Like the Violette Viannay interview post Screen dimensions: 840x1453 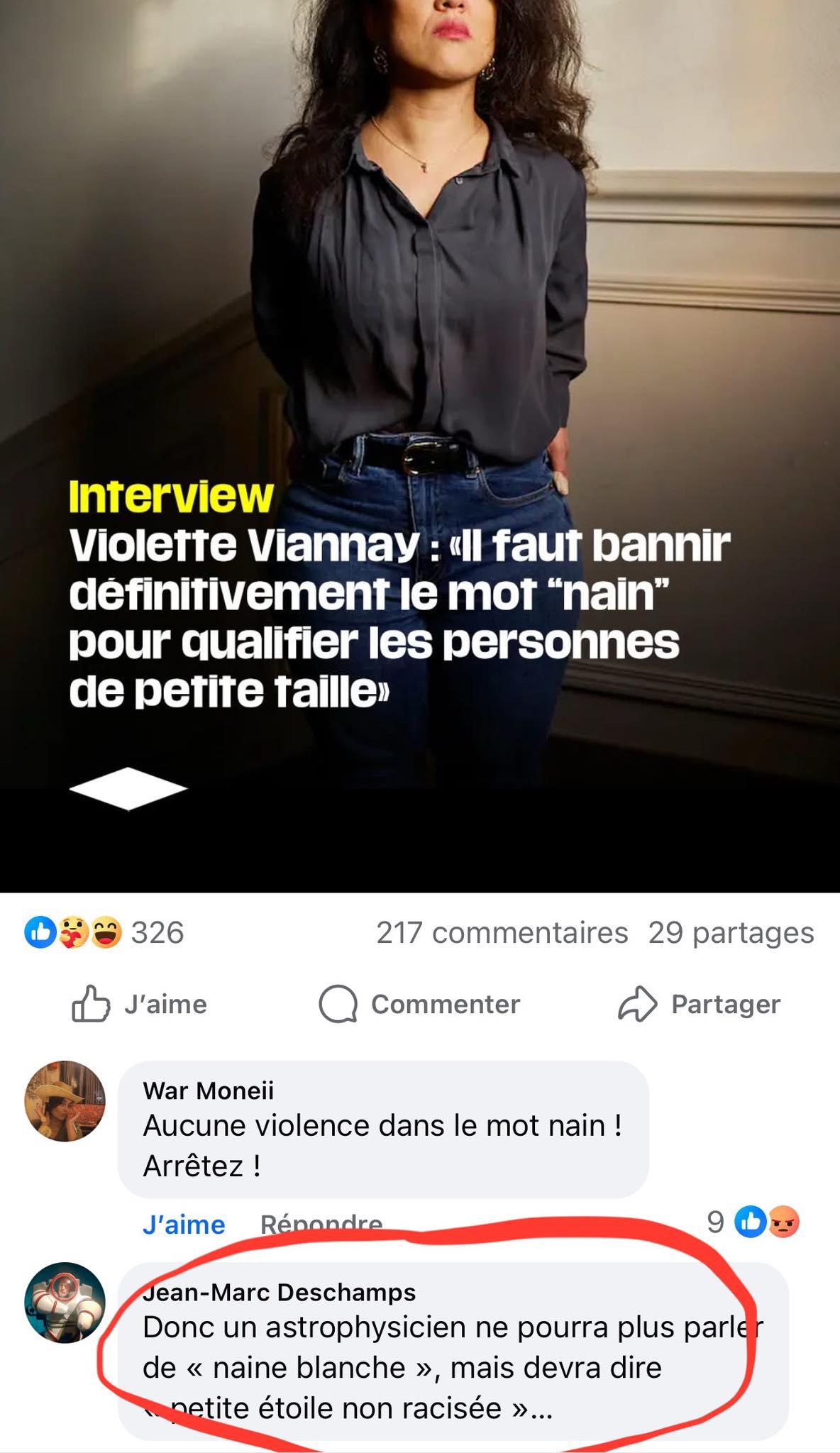tap(140, 1004)
